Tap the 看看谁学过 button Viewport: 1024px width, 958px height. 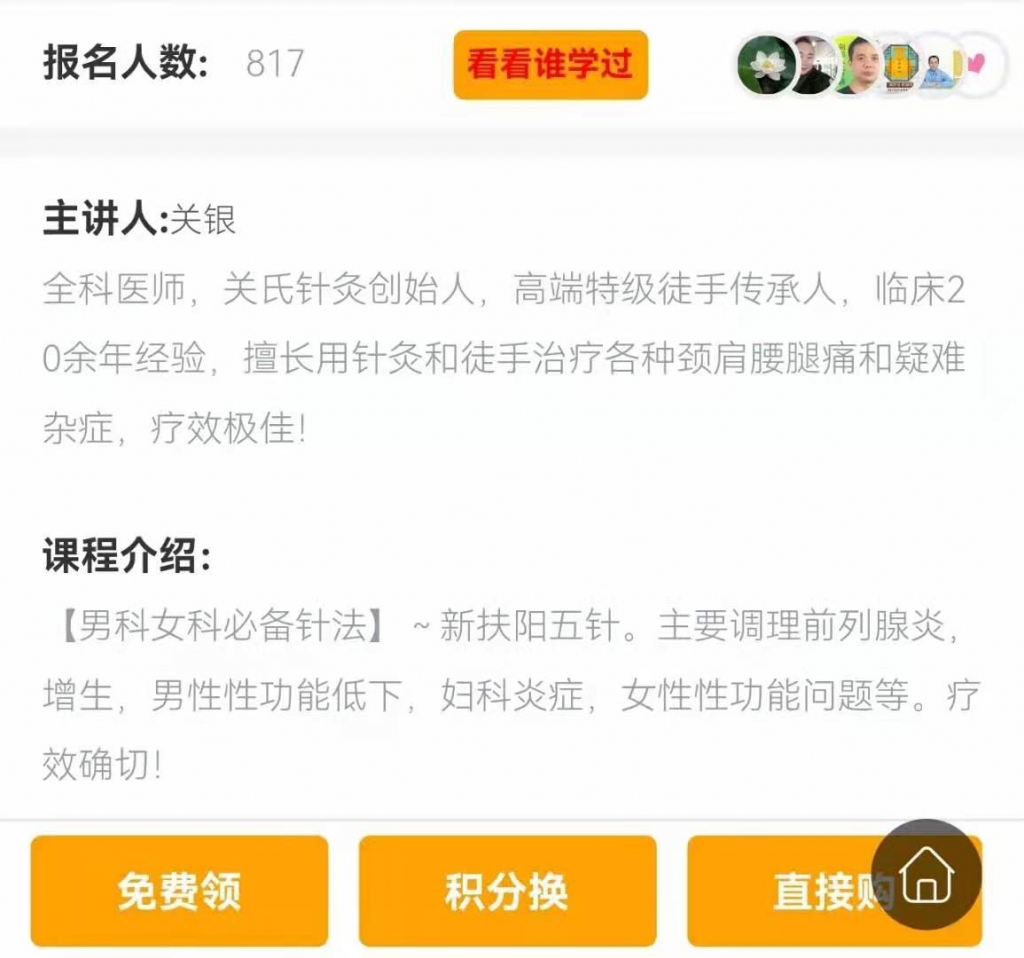tap(550, 65)
